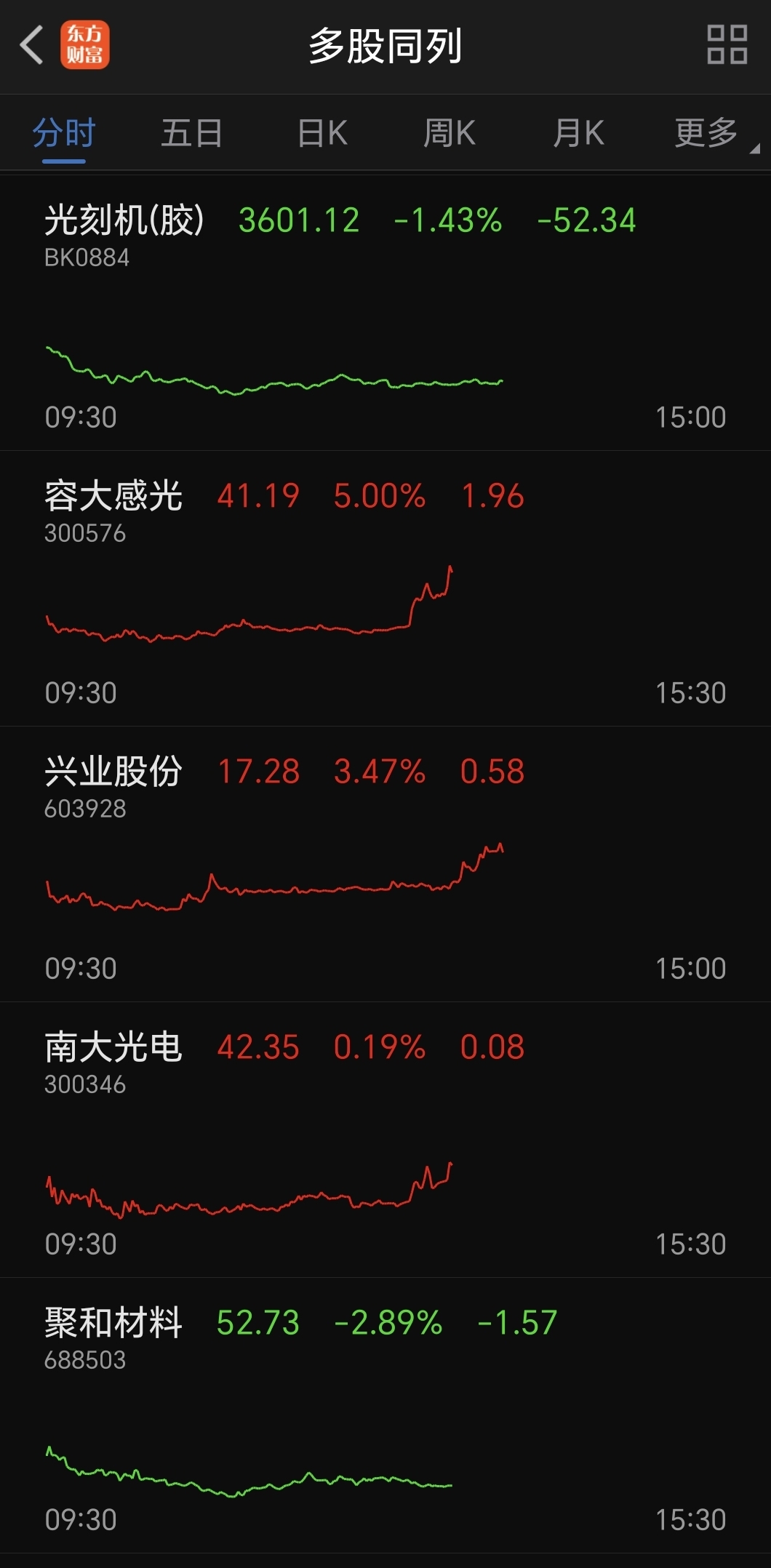Expand the 更多 dropdown

pyautogui.click(x=708, y=134)
